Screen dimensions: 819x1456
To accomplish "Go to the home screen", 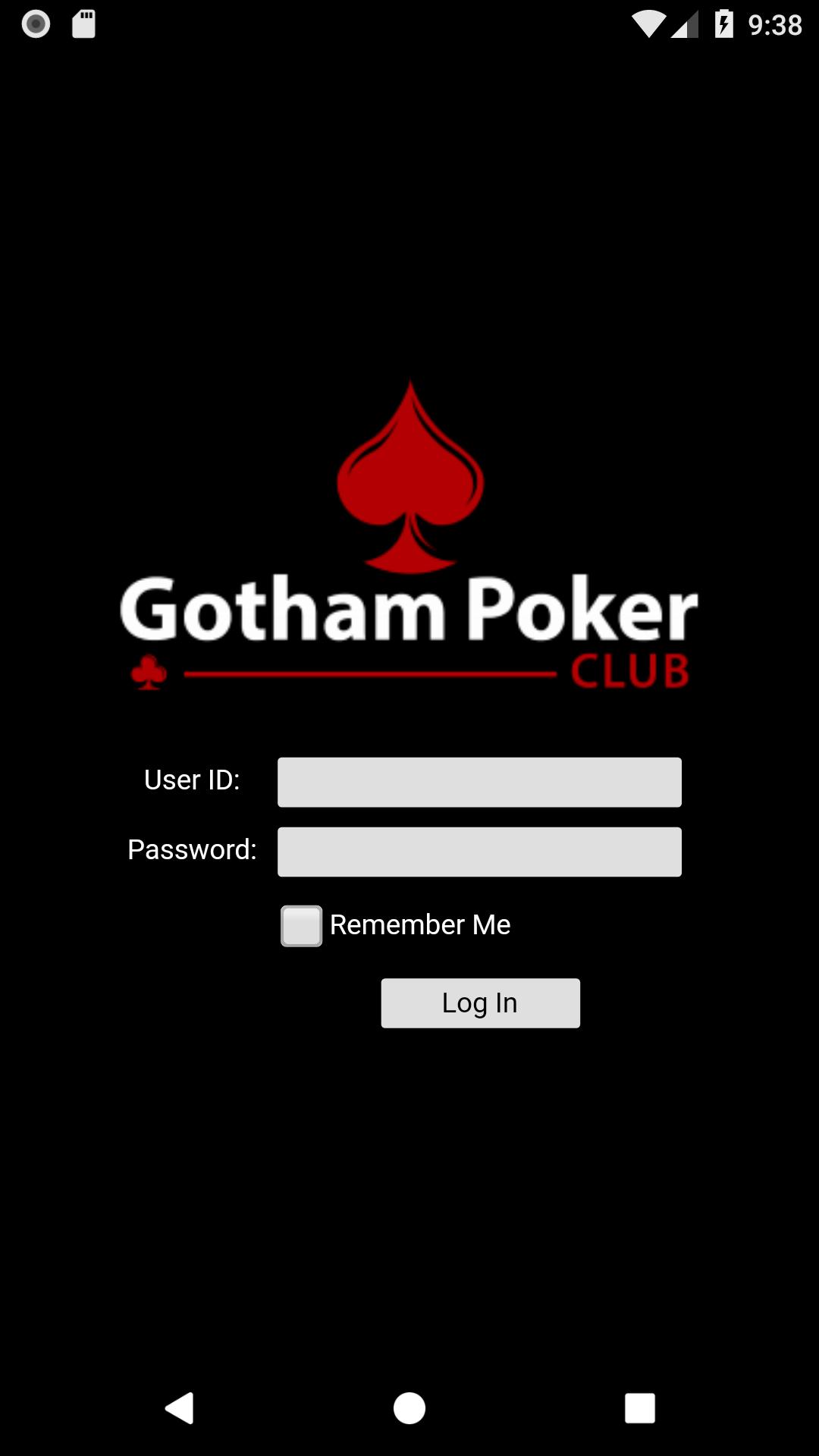I will point(409,1408).
